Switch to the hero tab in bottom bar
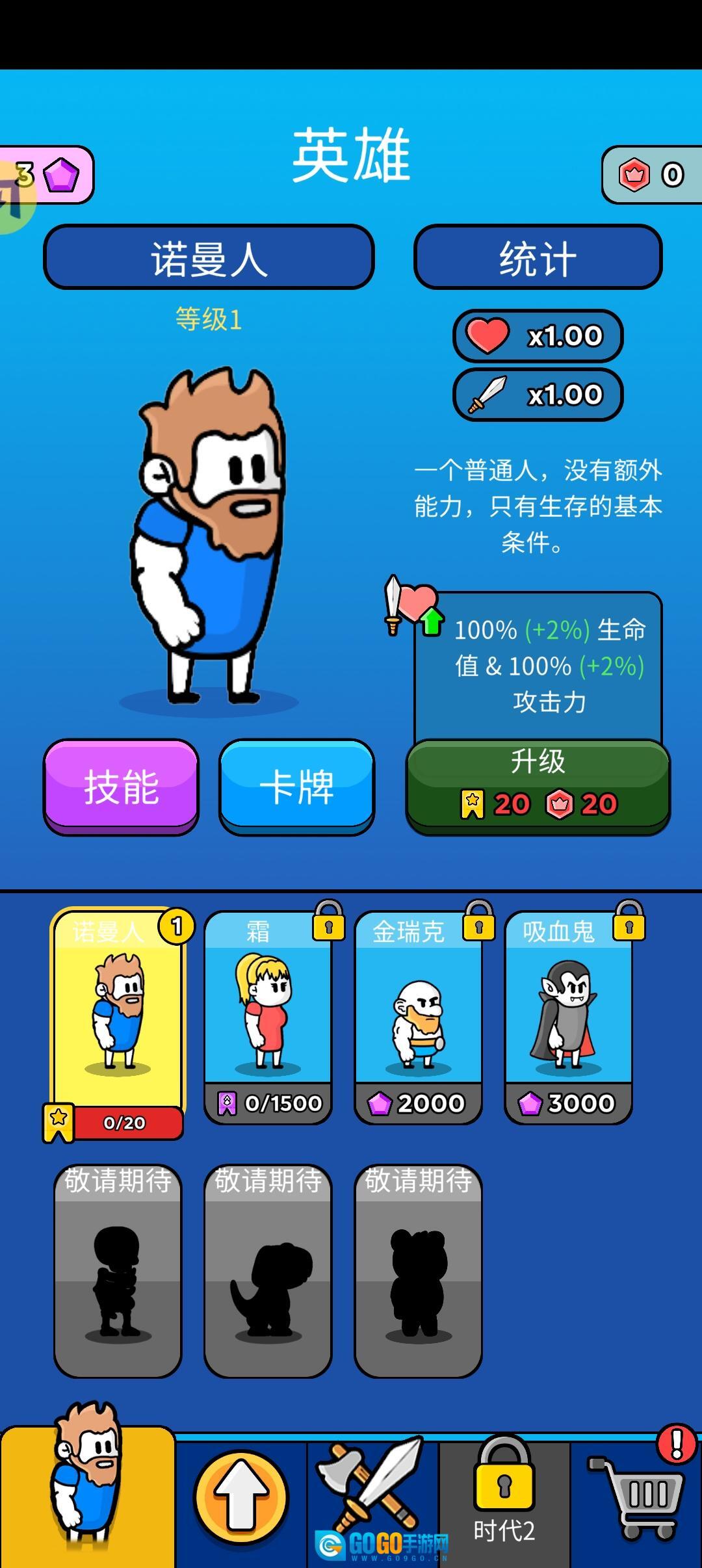Image resolution: width=702 pixels, height=1568 pixels. (x=87, y=1495)
